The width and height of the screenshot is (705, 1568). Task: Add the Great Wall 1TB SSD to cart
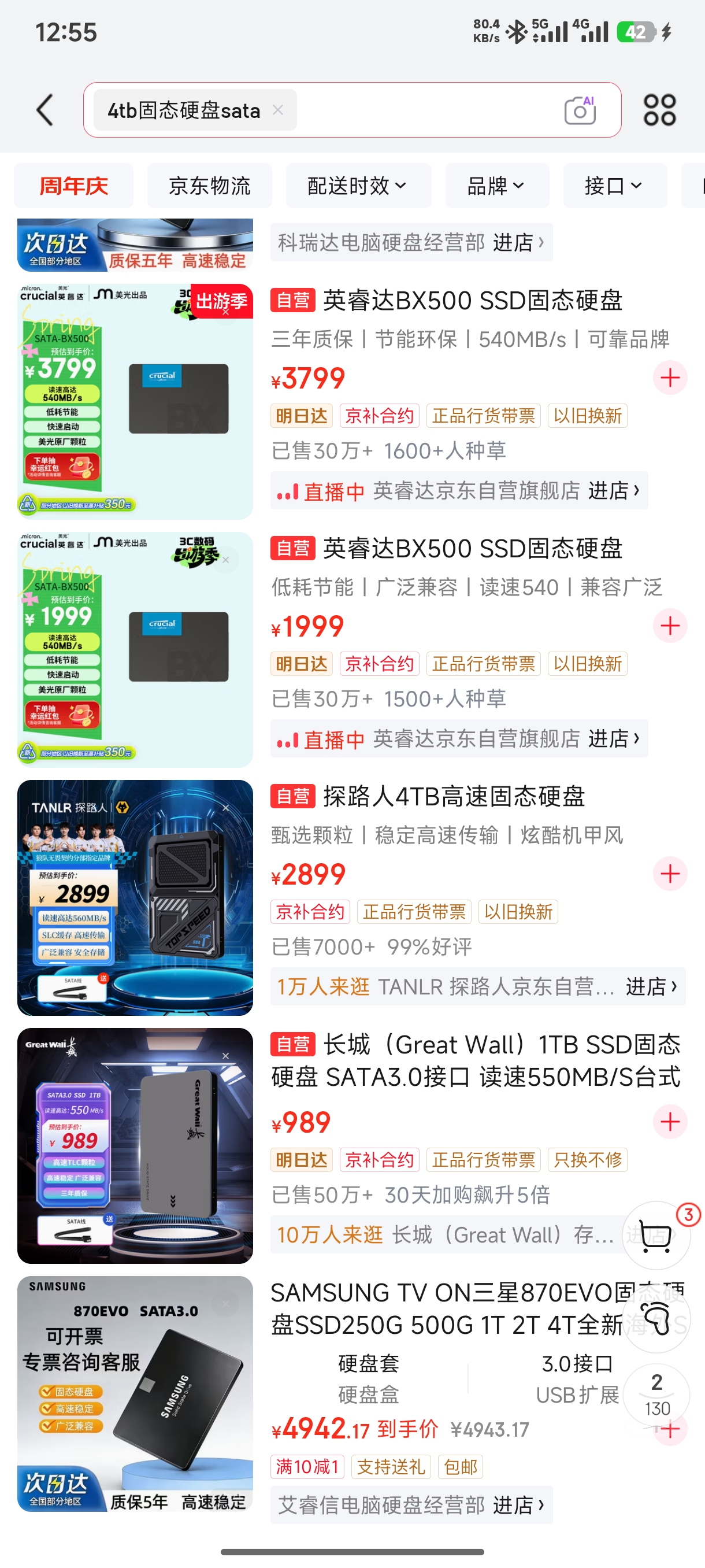[670, 1120]
